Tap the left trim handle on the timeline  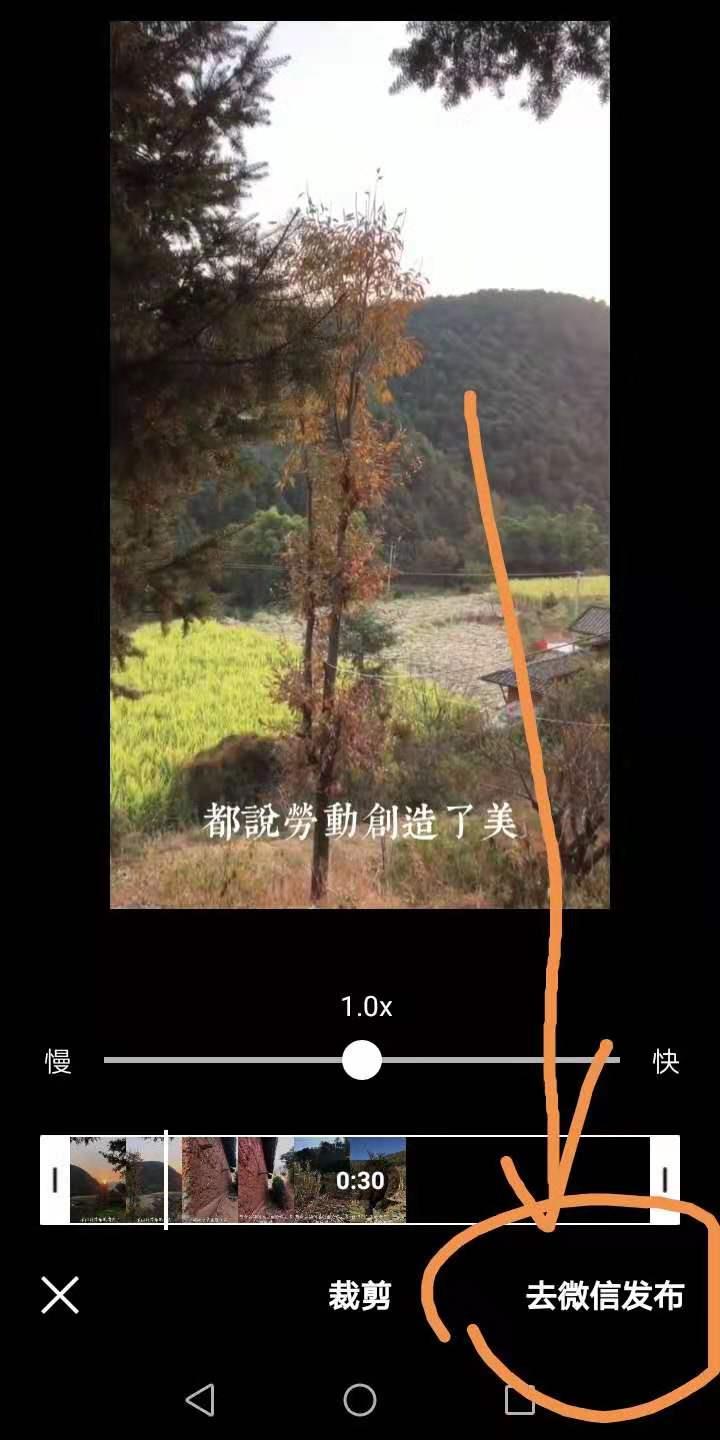pos(55,1181)
